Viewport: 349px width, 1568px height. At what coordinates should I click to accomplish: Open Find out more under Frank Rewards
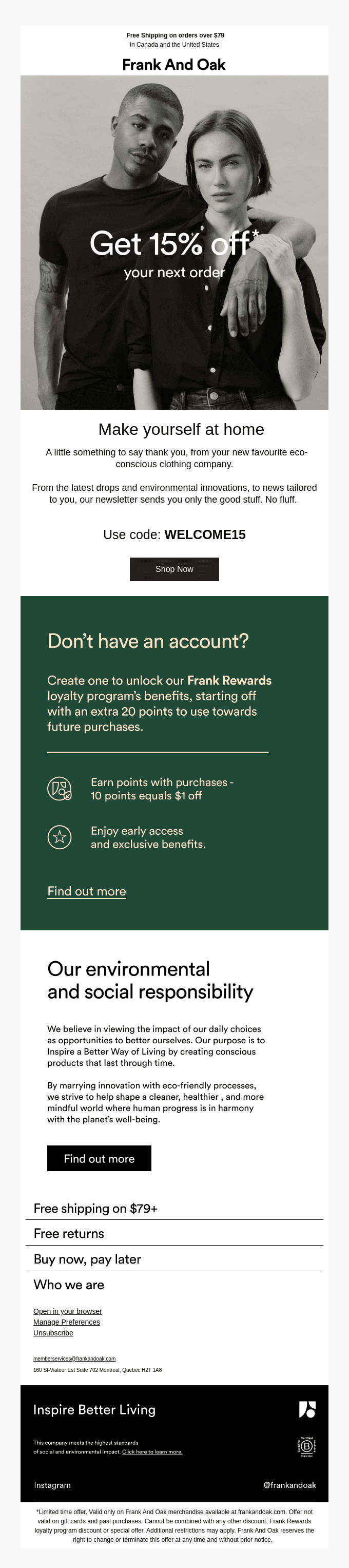pyautogui.click(x=86, y=891)
